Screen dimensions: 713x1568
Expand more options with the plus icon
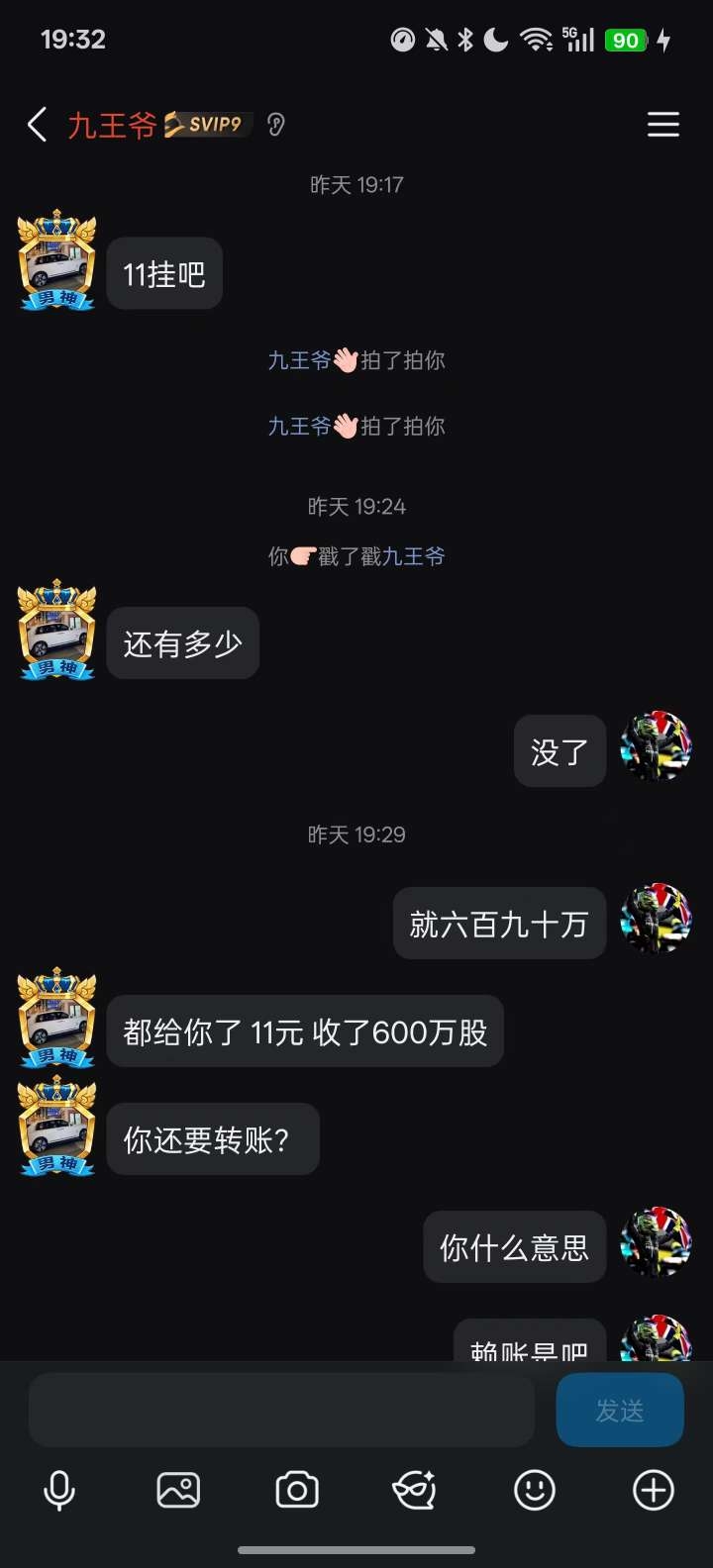coord(654,1490)
